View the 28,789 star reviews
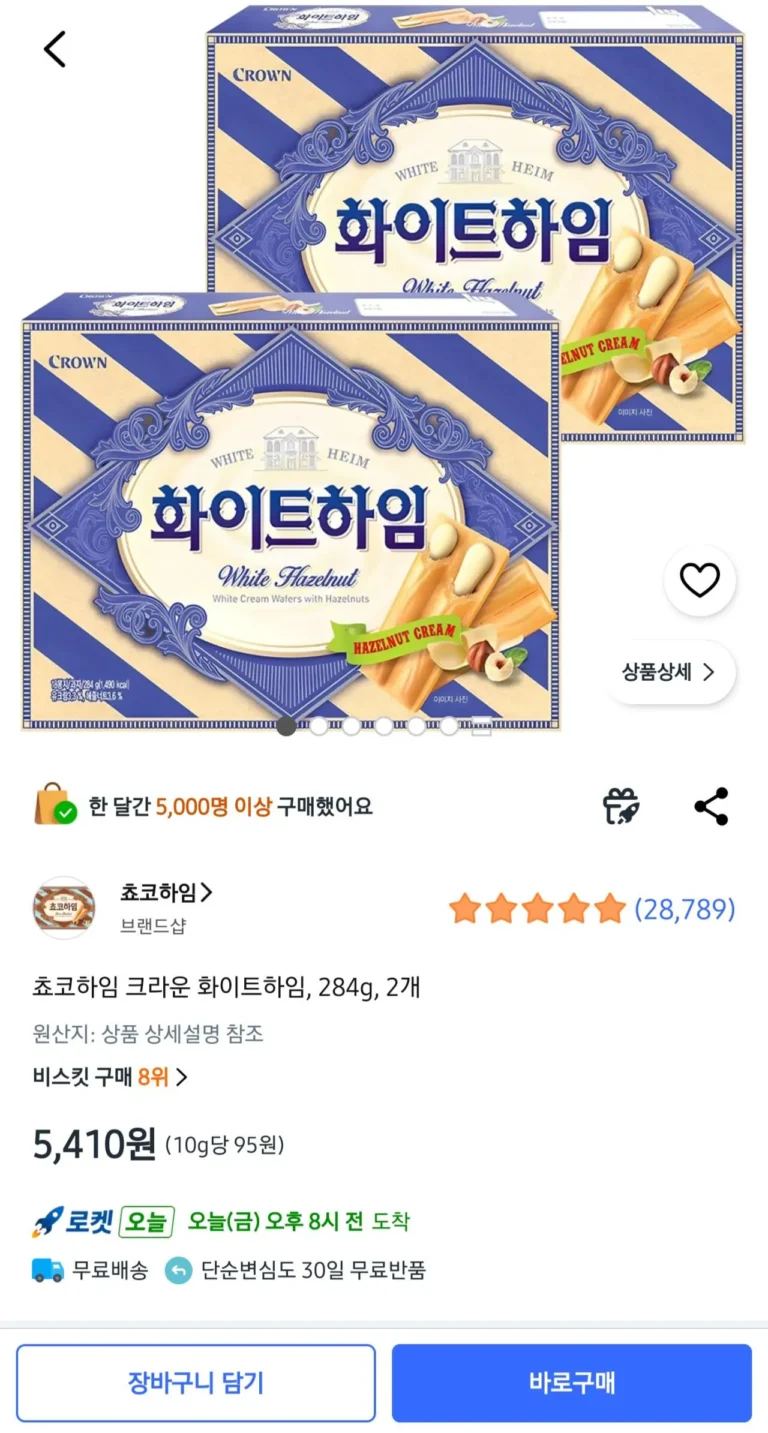The height and width of the screenshot is (1433, 768). coord(592,909)
